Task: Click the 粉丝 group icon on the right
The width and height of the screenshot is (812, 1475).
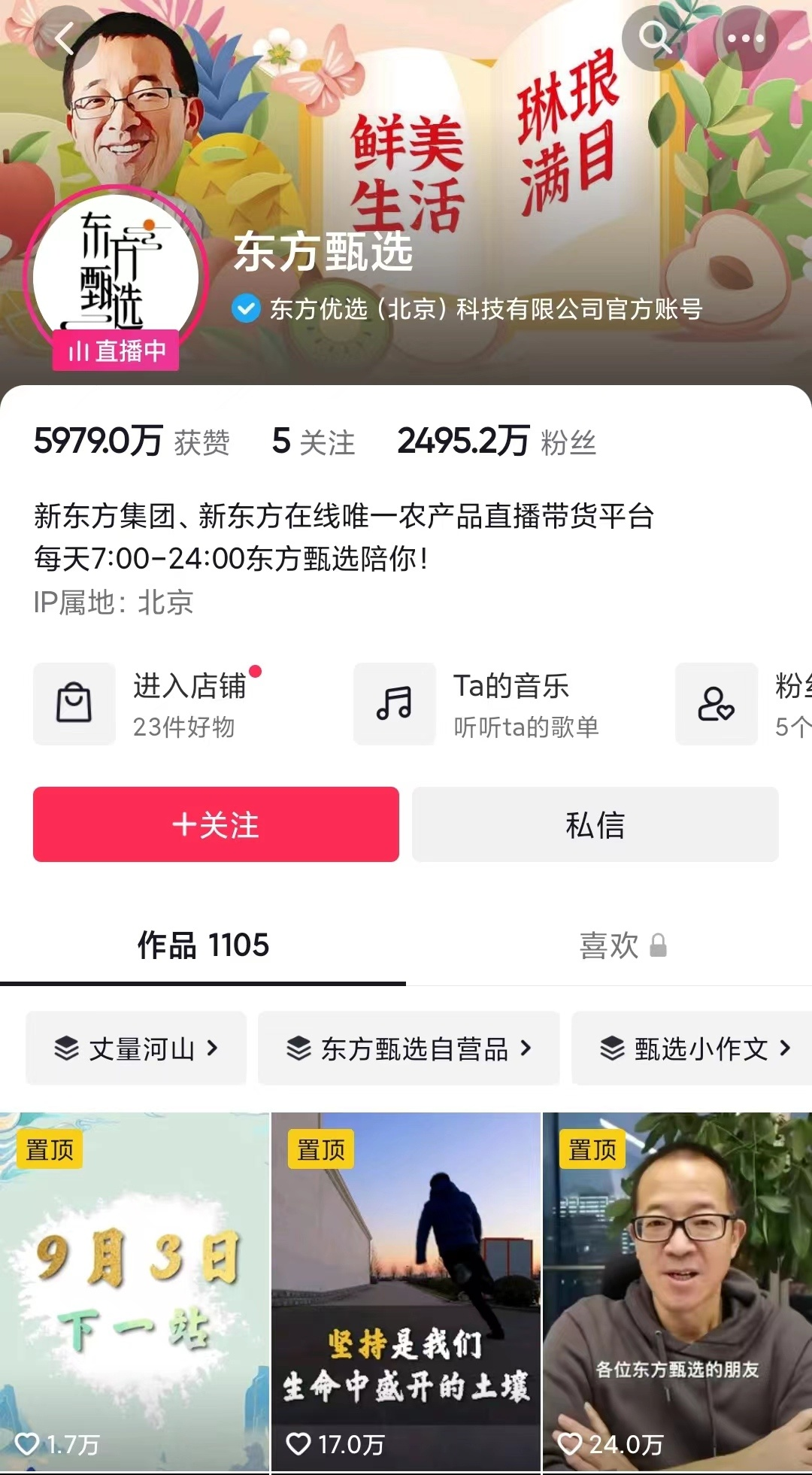Action: pyautogui.click(x=716, y=704)
